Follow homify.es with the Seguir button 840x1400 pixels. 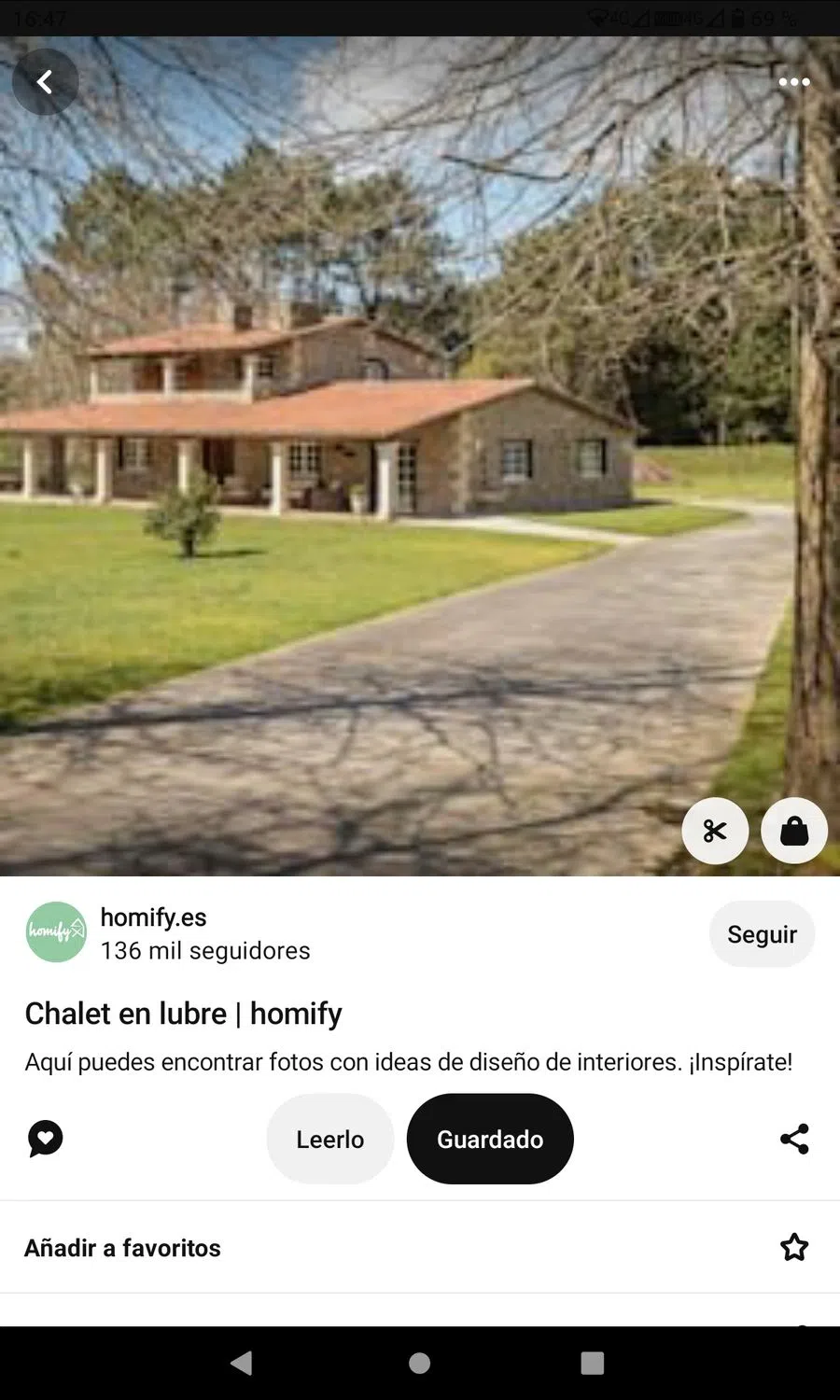762,934
